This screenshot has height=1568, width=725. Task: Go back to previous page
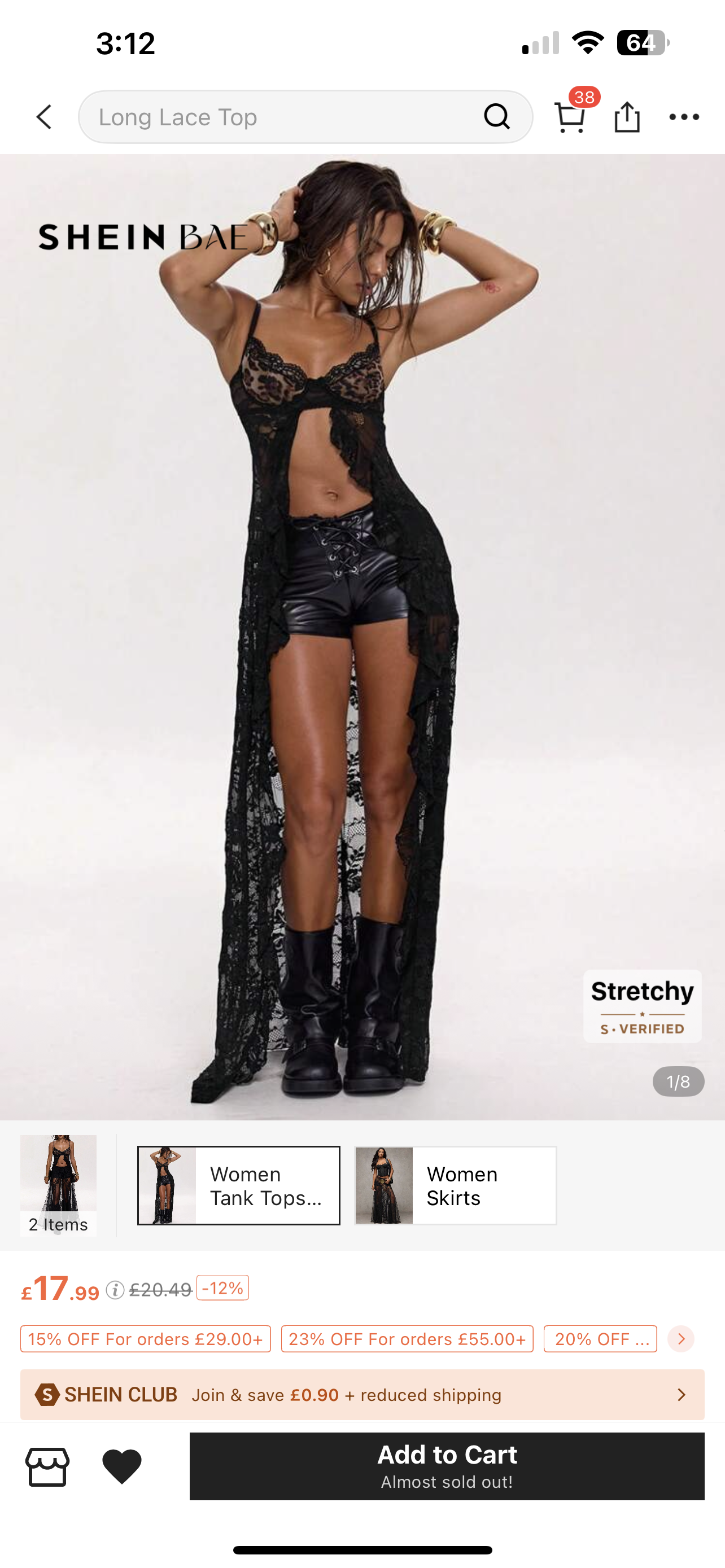pyautogui.click(x=44, y=116)
